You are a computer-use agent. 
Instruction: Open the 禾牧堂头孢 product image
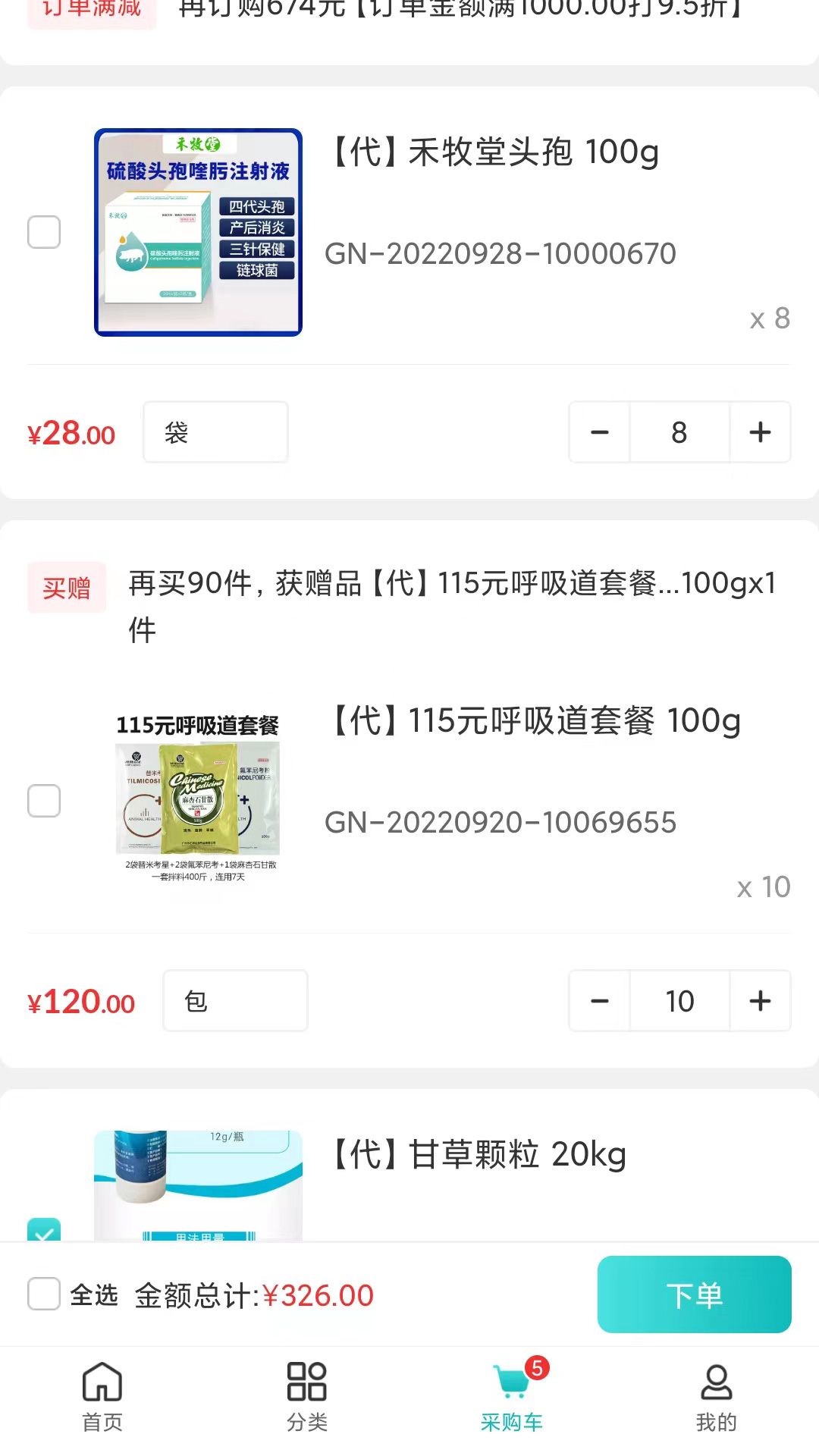pos(199,232)
